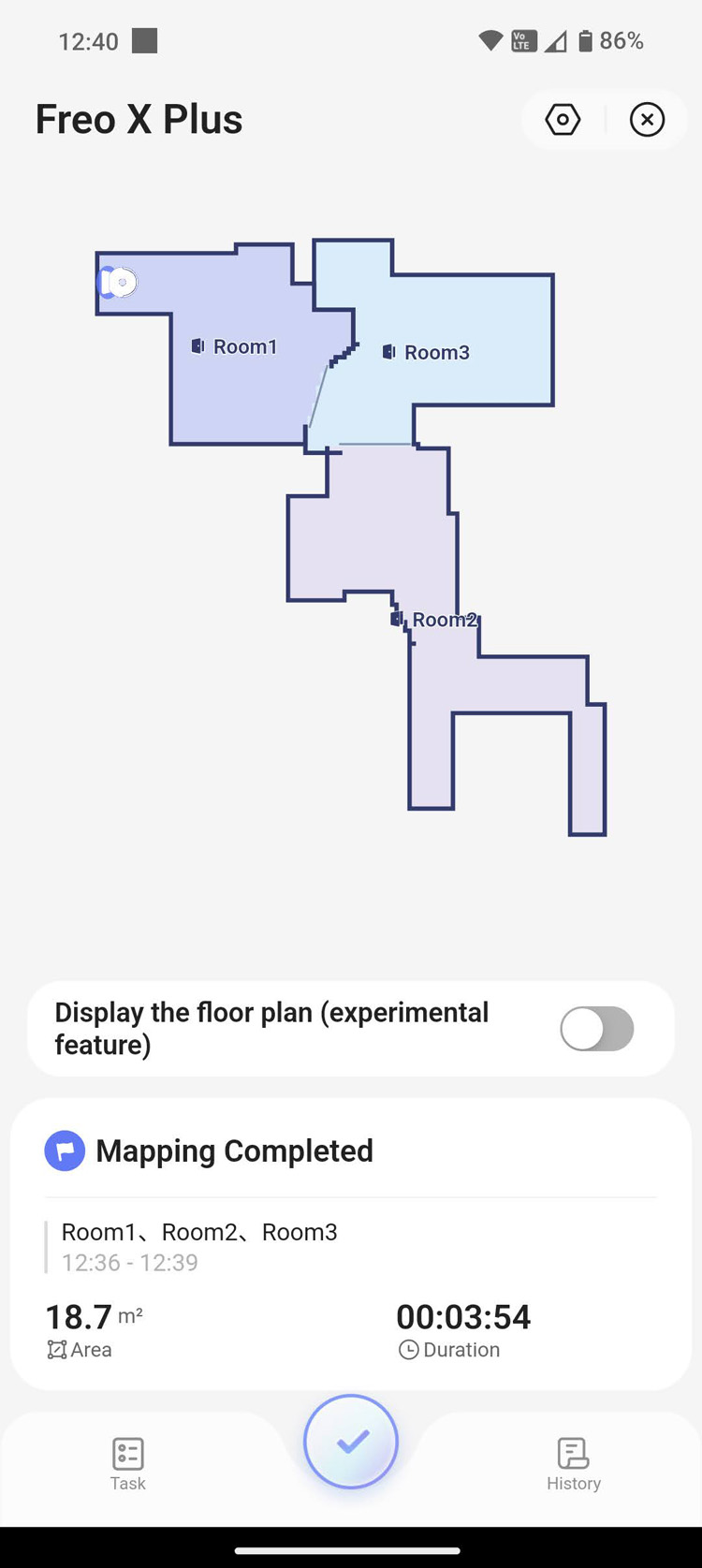
Task: Open the settings hexagon icon
Action: (563, 120)
